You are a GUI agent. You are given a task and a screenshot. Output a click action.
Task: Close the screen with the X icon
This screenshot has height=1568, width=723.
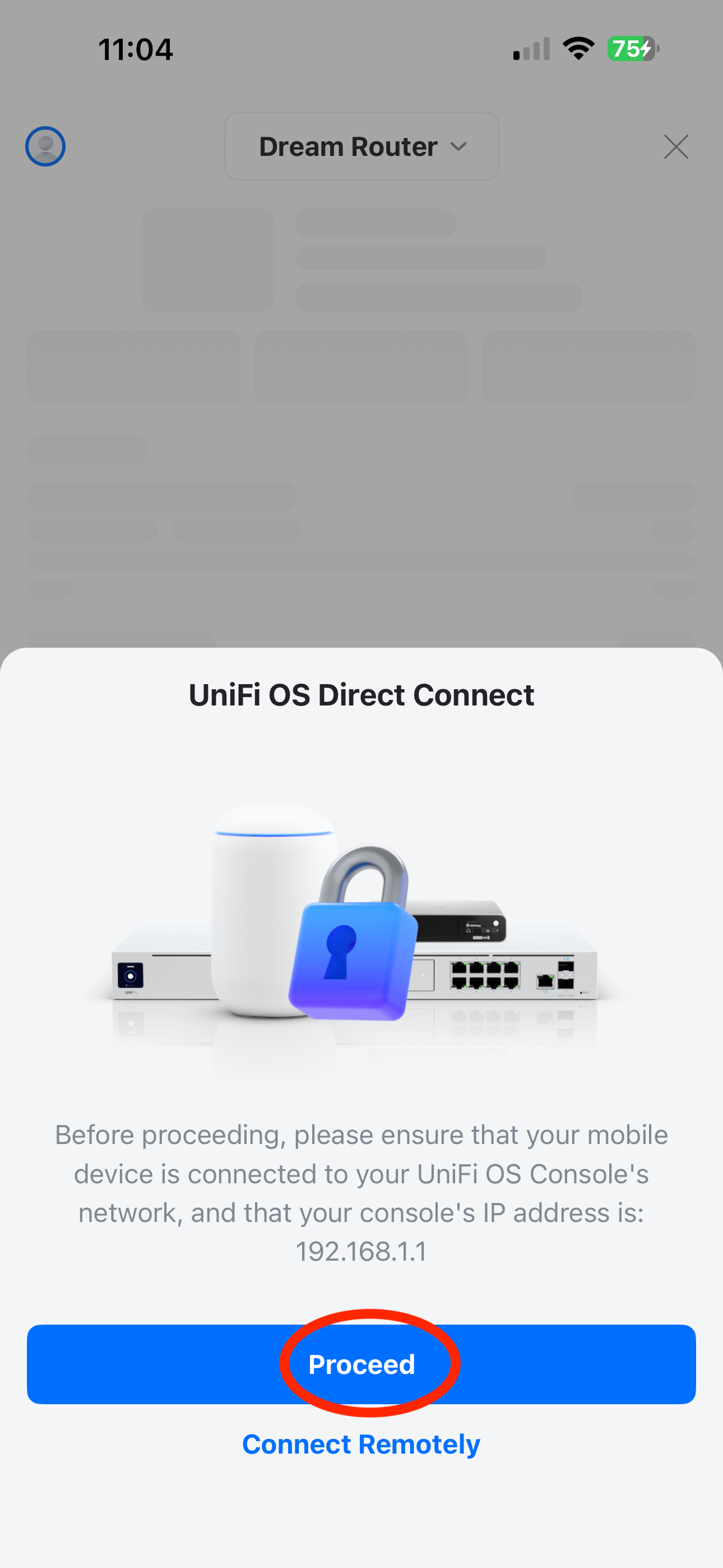point(675,147)
